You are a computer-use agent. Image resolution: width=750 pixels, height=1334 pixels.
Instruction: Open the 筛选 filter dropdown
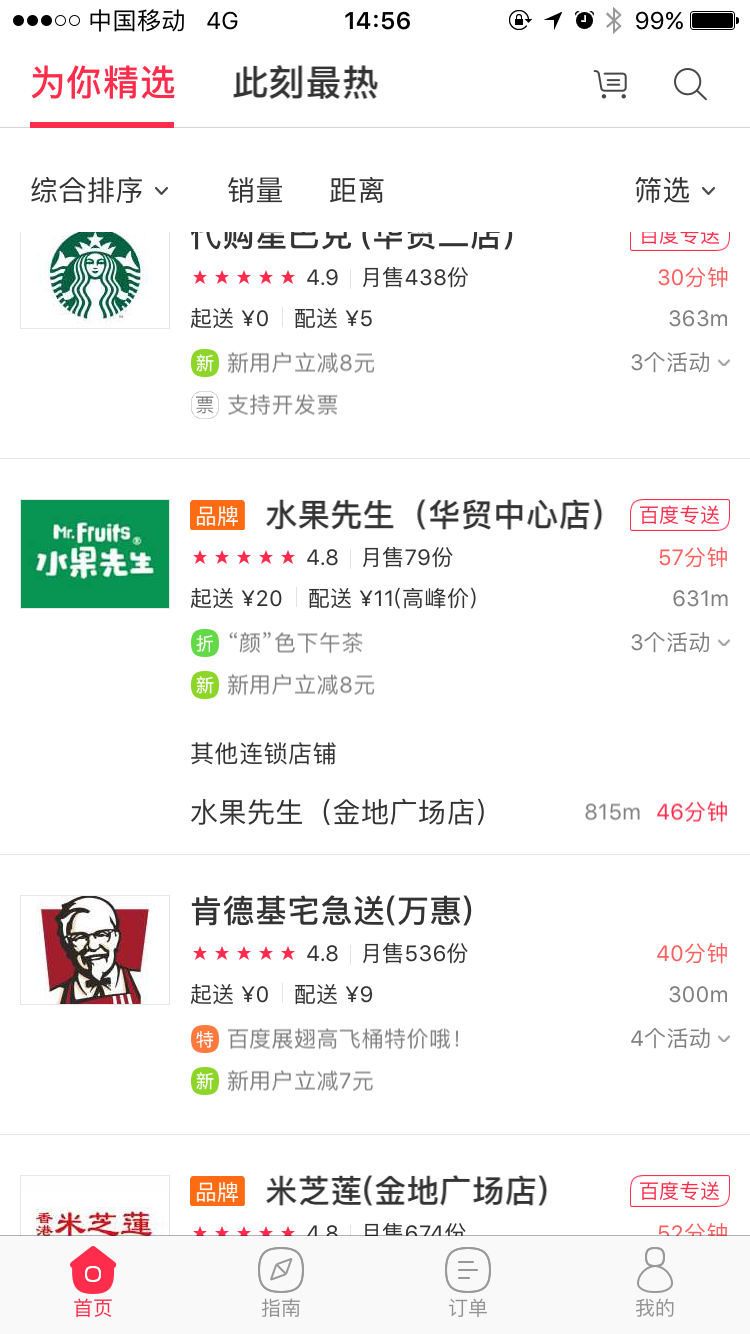click(676, 190)
